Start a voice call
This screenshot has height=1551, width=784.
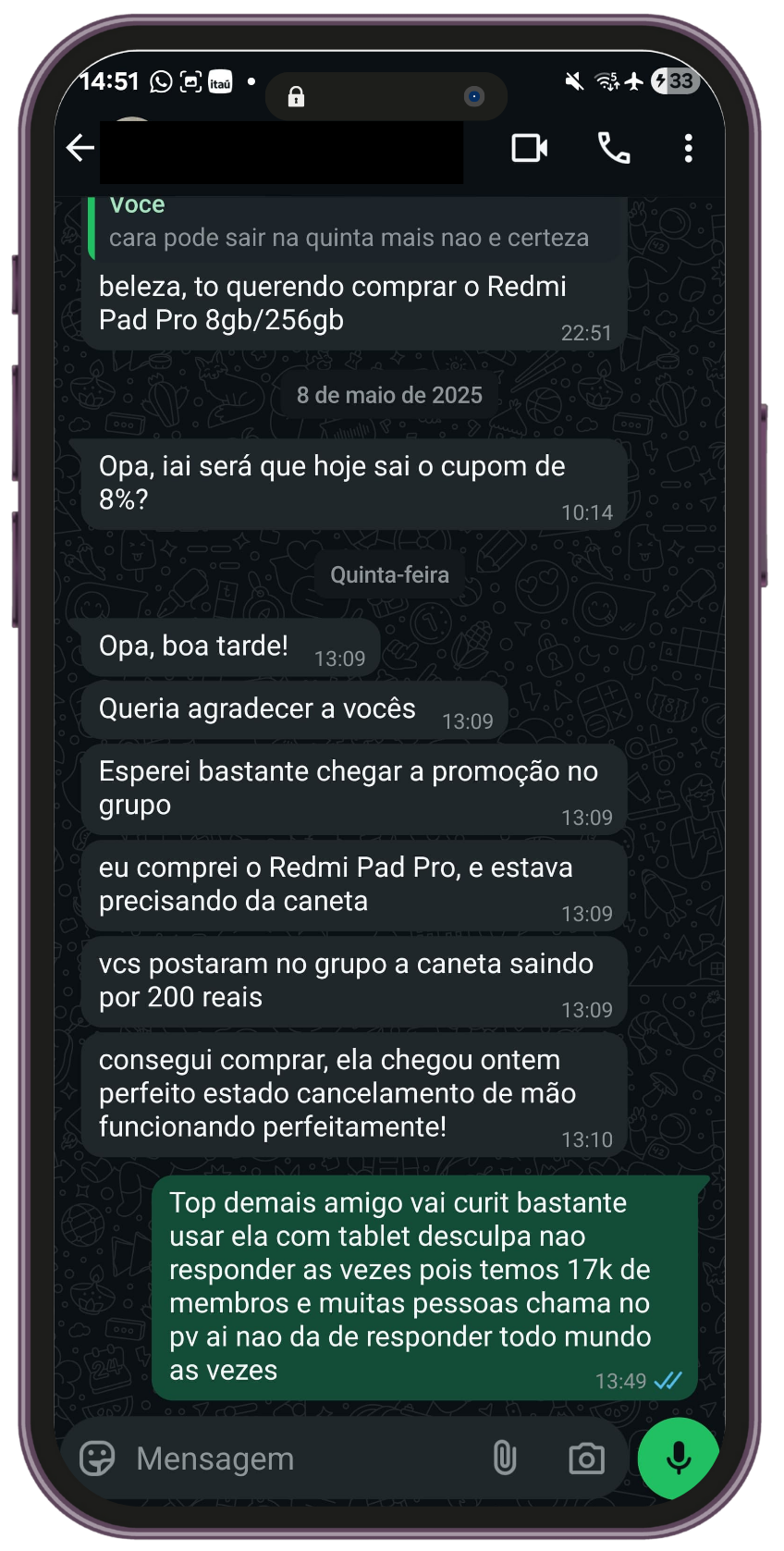tap(614, 148)
